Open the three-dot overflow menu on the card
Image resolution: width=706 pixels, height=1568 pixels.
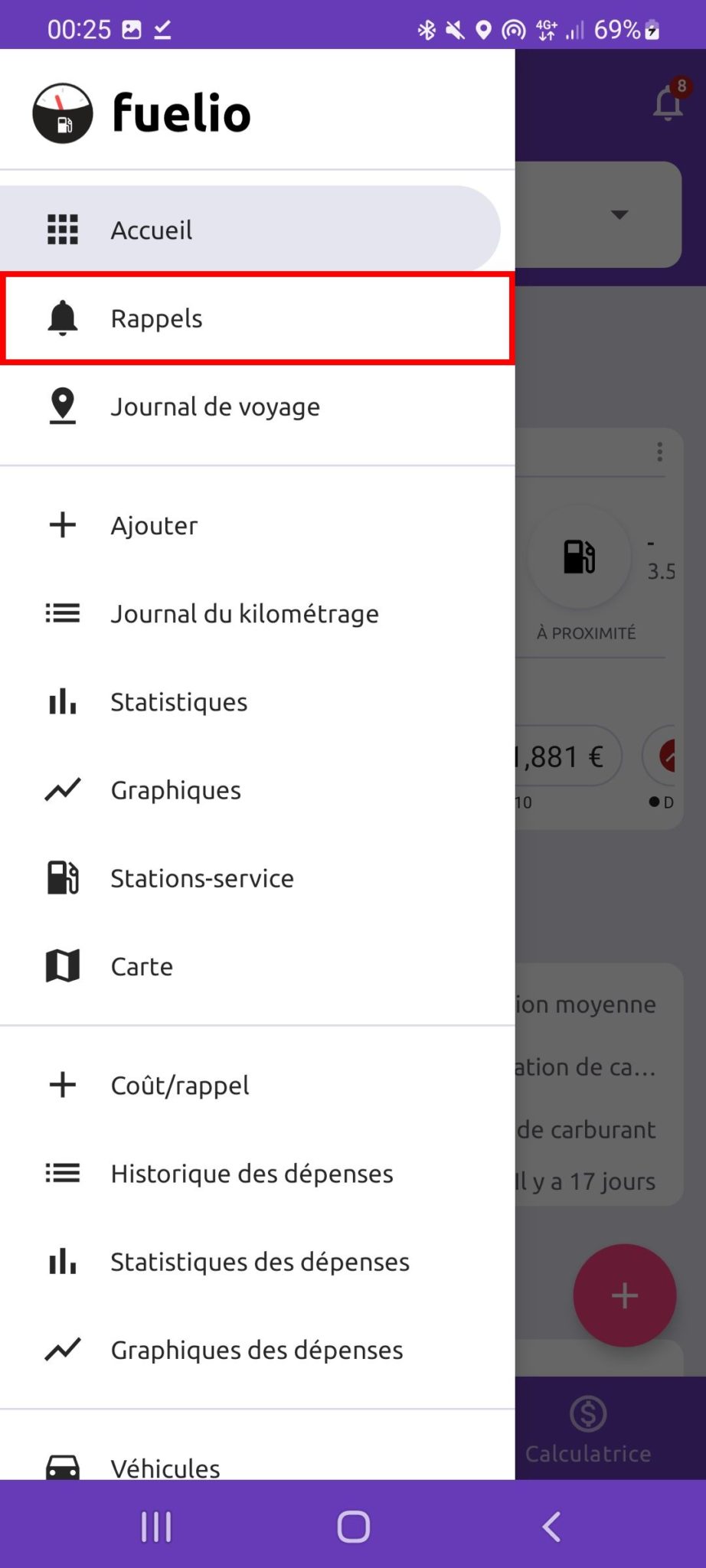[660, 452]
